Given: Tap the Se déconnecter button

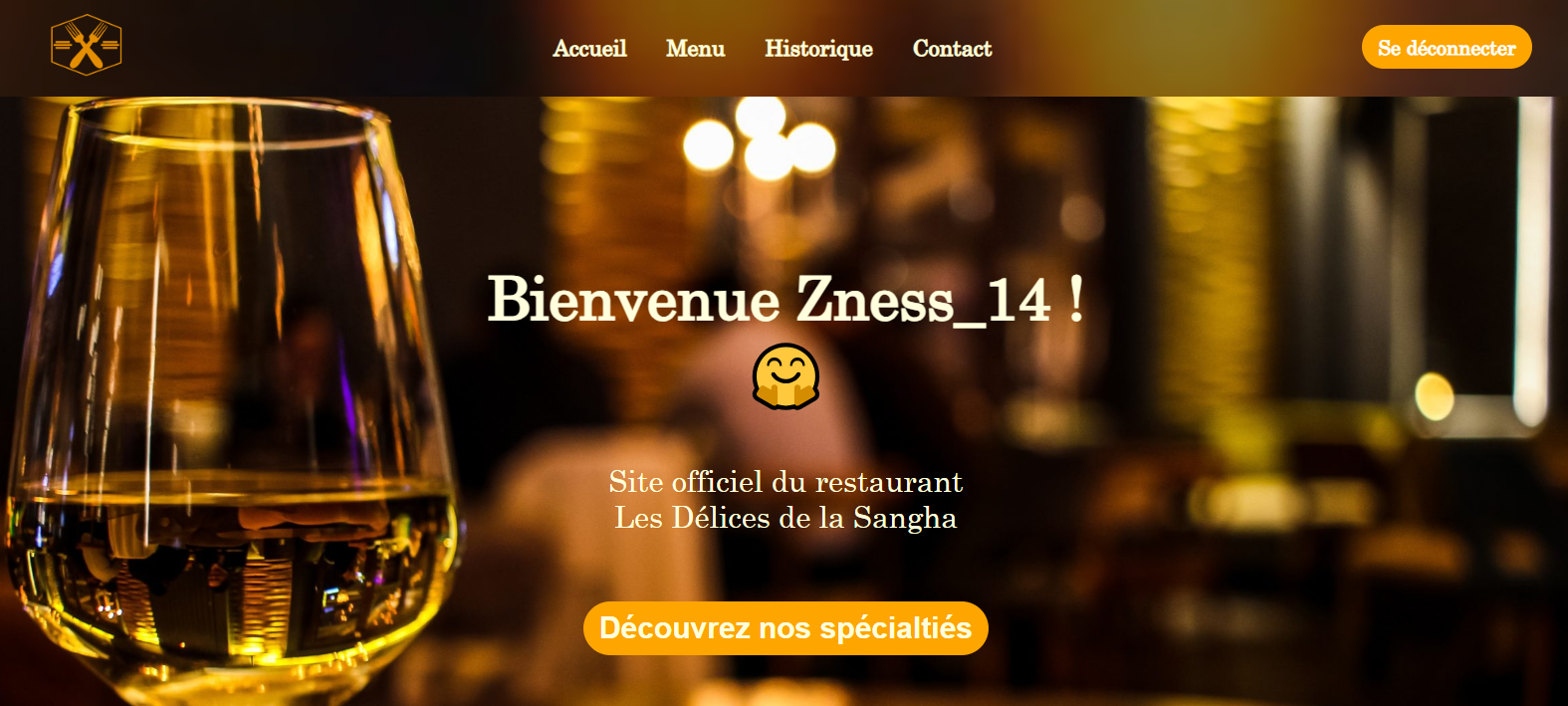Looking at the screenshot, I should click(x=1446, y=48).
